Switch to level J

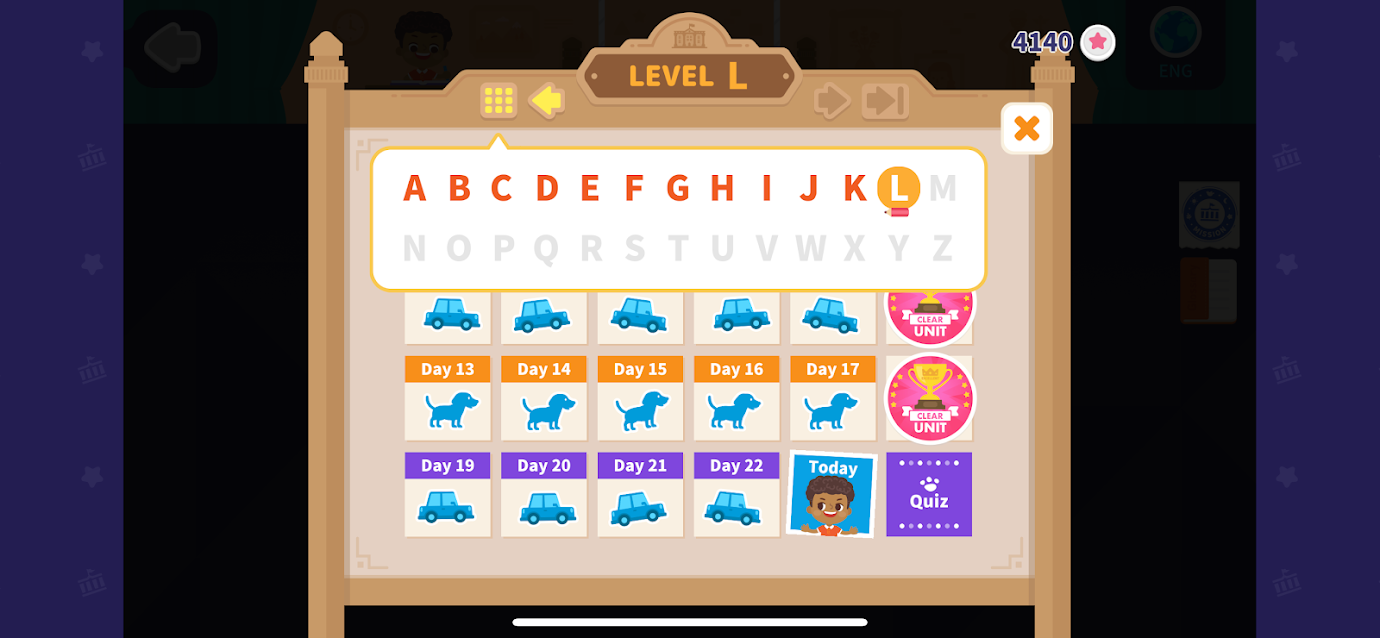coord(809,188)
